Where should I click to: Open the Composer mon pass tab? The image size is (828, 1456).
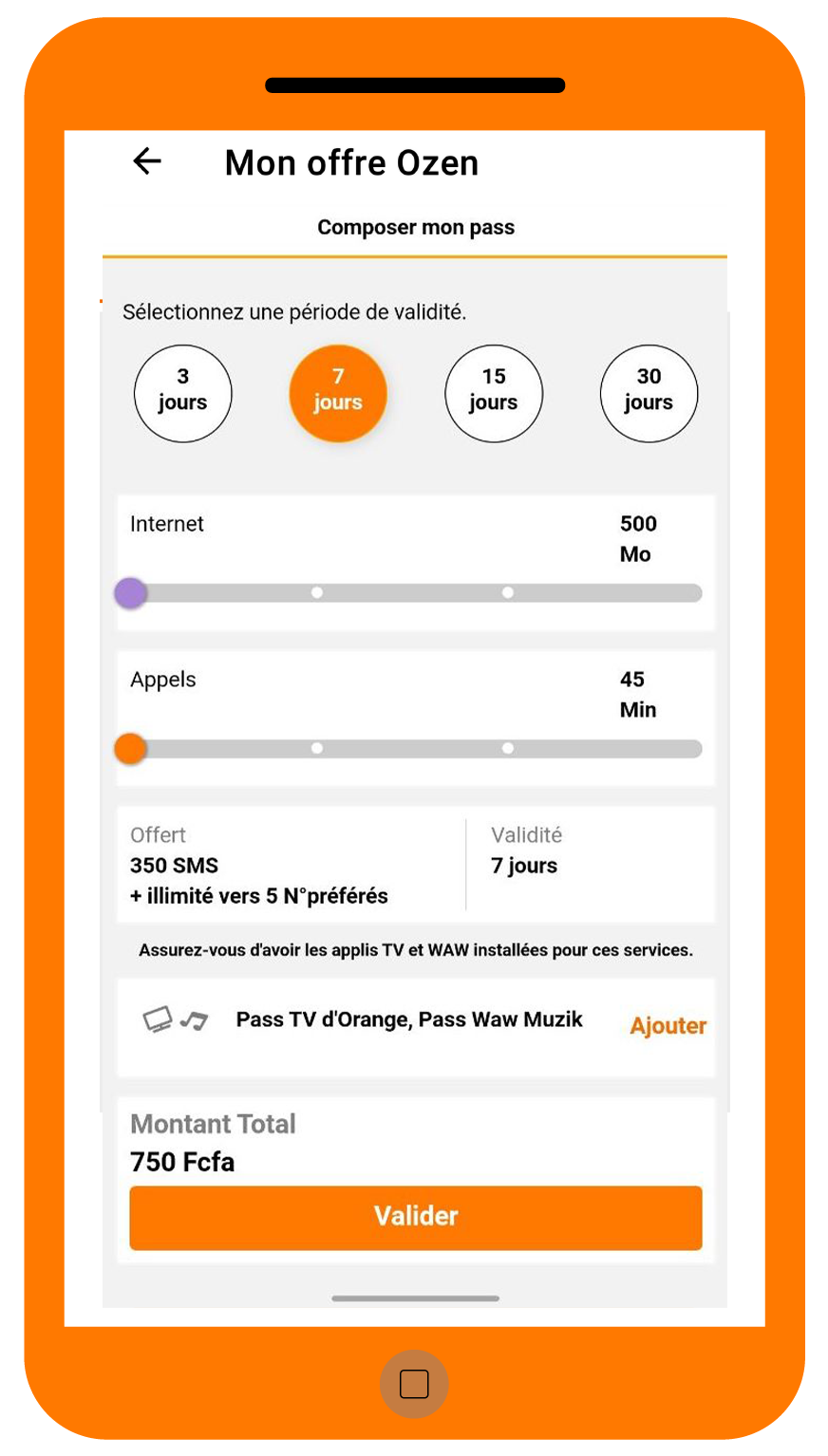pyautogui.click(x=416, y=228)
